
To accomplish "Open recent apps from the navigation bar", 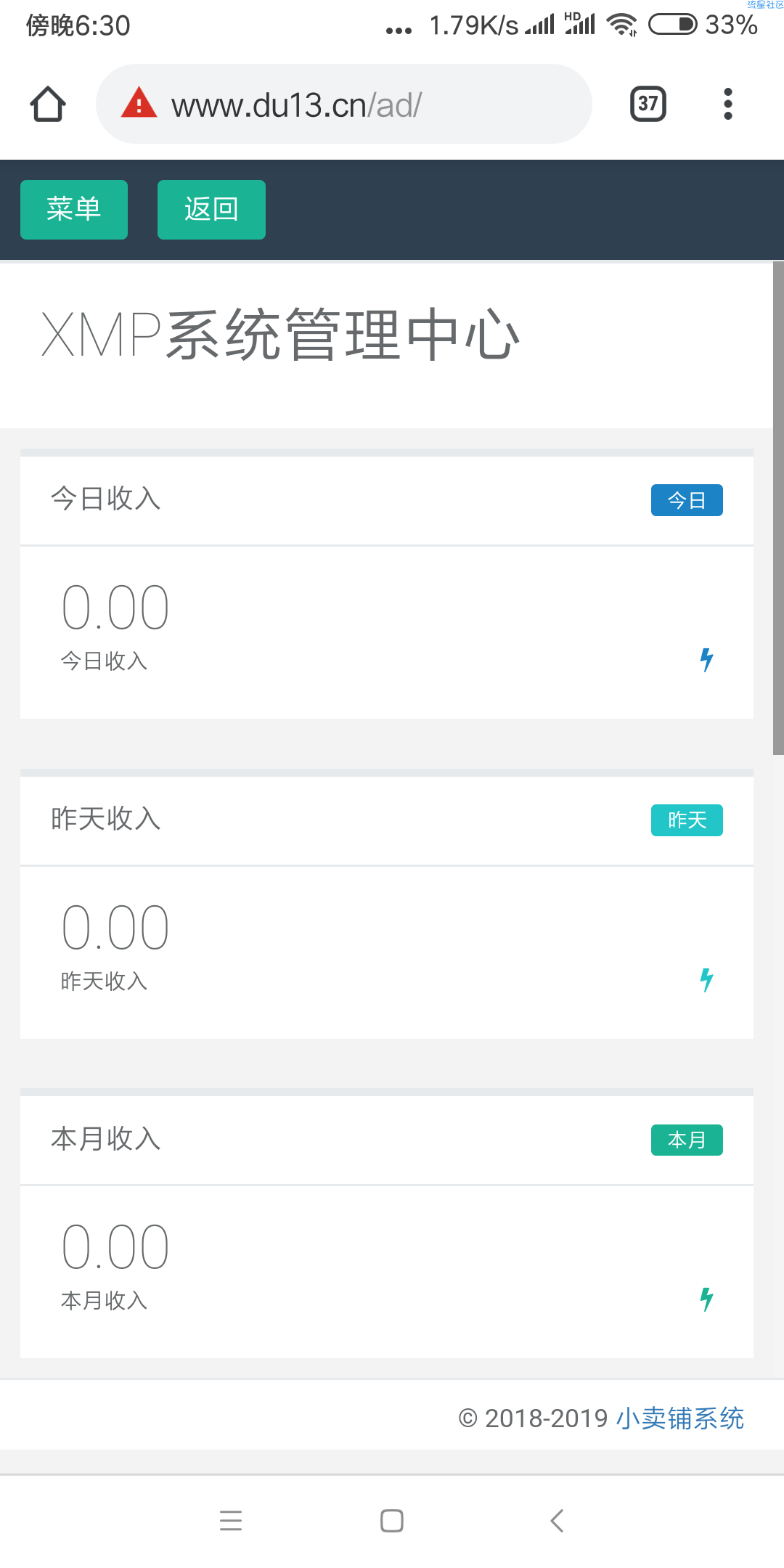I will 231,1520.
